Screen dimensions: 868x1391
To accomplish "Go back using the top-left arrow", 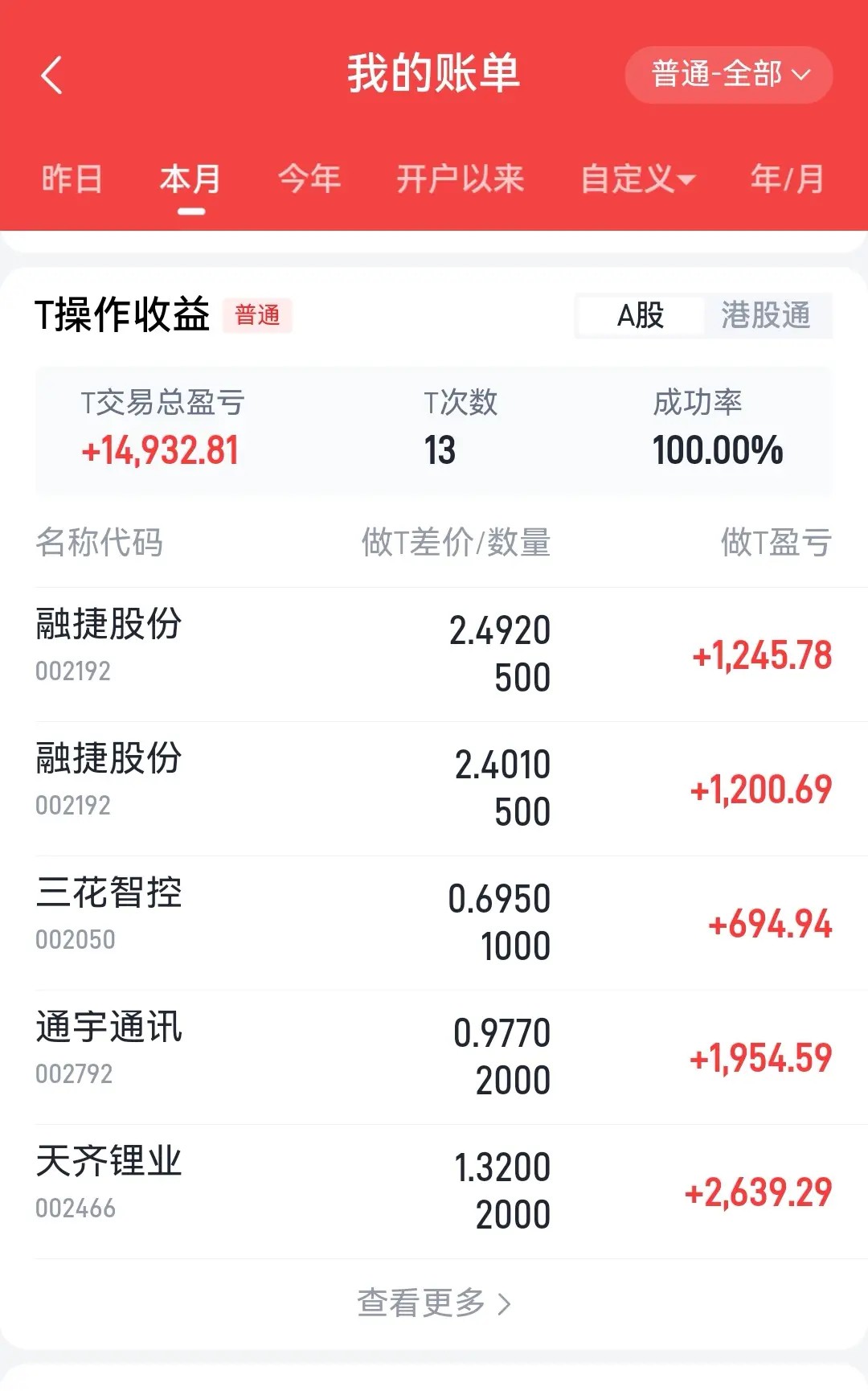I will [x=51, y=75].
